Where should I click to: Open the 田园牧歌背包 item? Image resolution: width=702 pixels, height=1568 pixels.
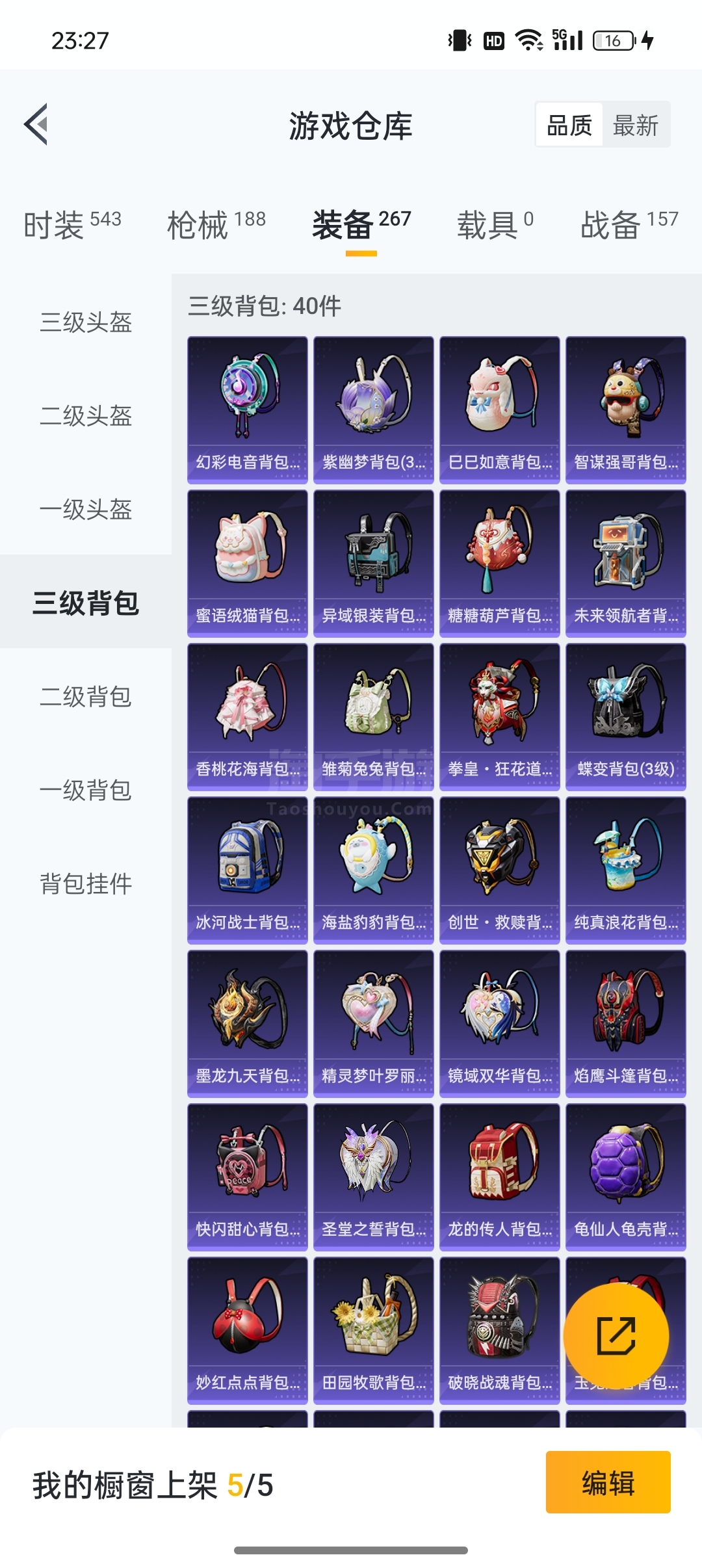click(374, 1331)
